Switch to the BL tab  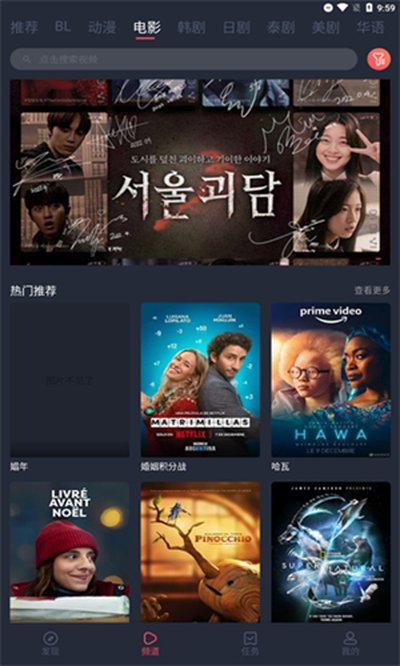point(63,27)
